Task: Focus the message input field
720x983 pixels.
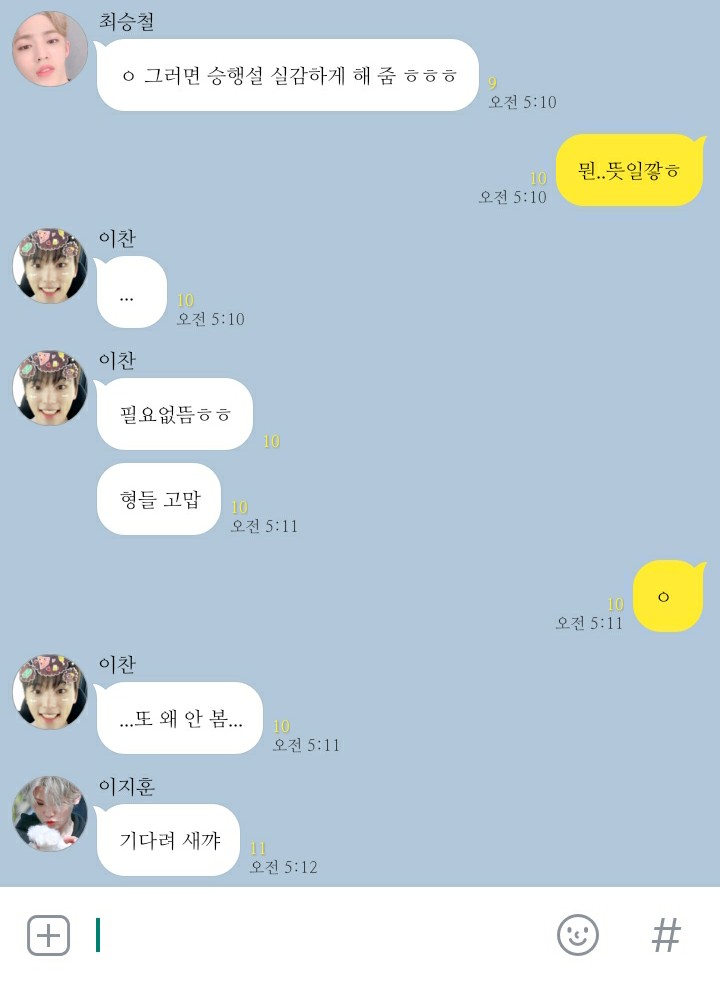Action: pos(320,935)
